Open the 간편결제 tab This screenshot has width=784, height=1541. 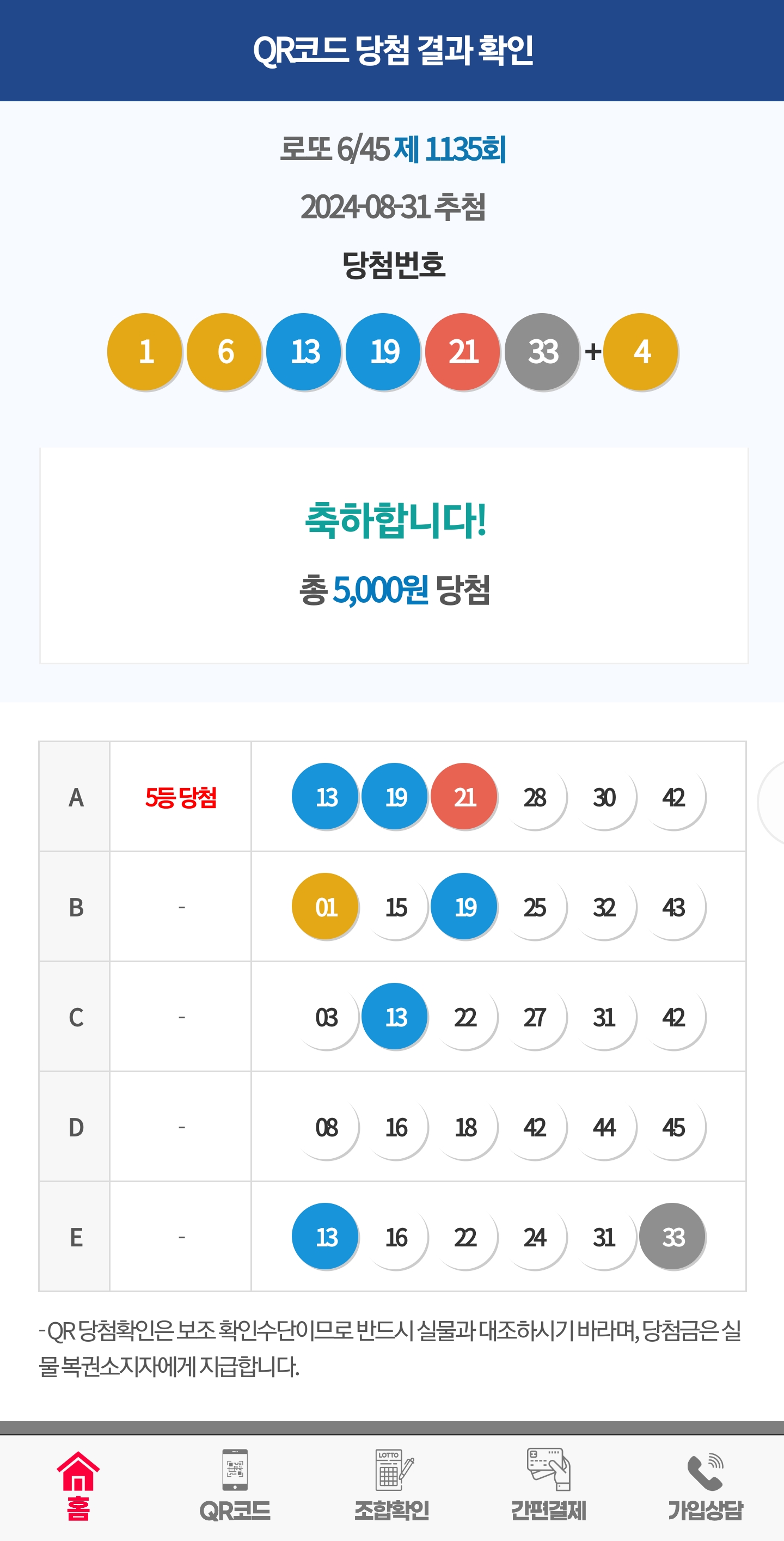pos(548,1485)
